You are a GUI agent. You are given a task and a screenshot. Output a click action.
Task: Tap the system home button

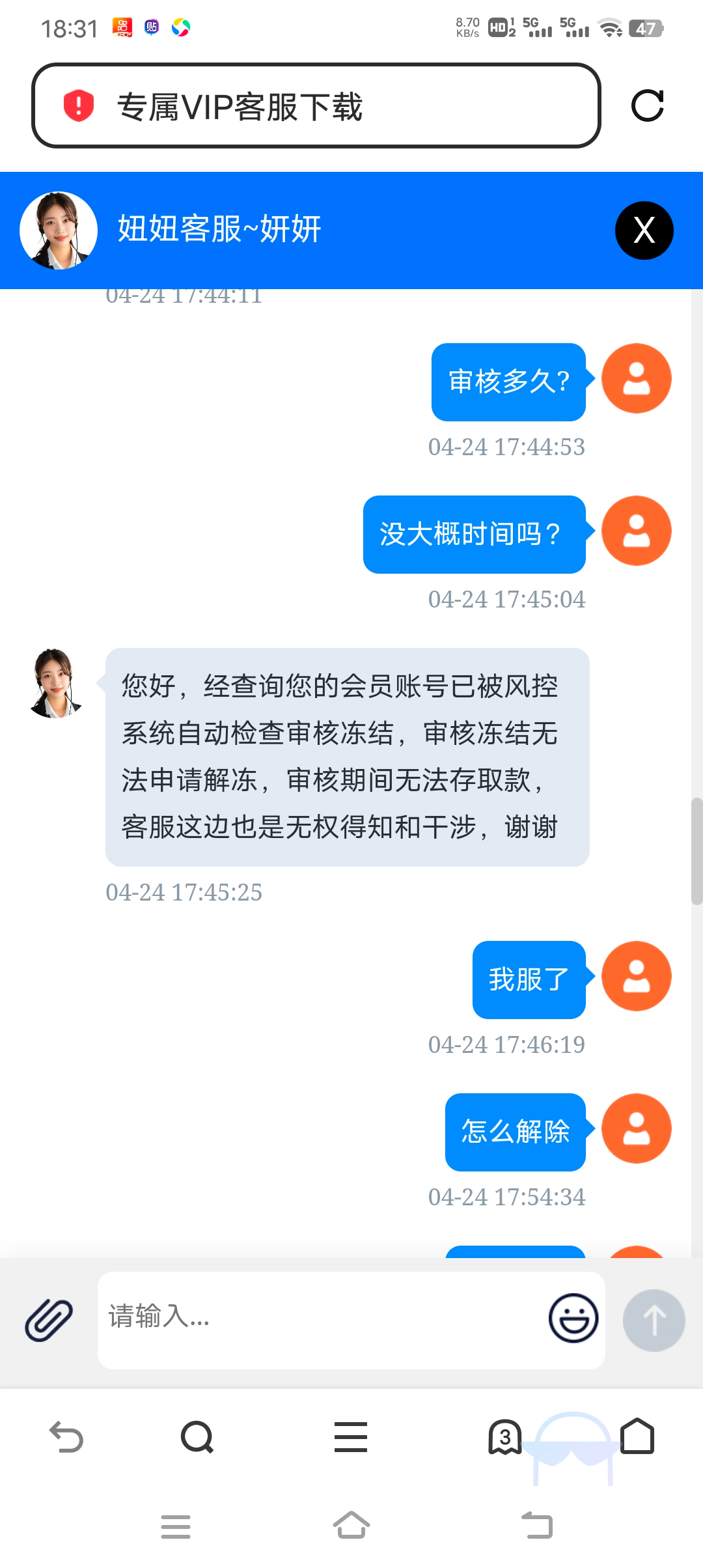pyautogui.click(x=350, y=1526)
